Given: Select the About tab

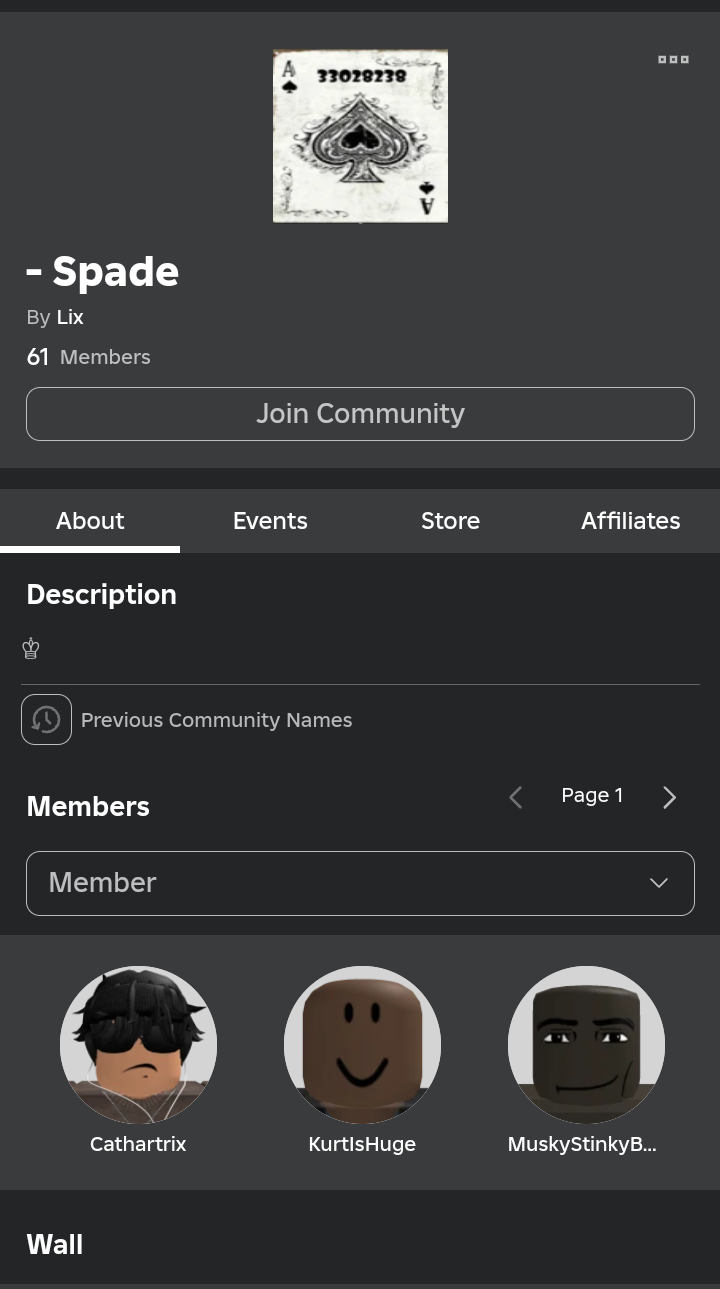Looking at the screenshot, I should tap(90, 521).
